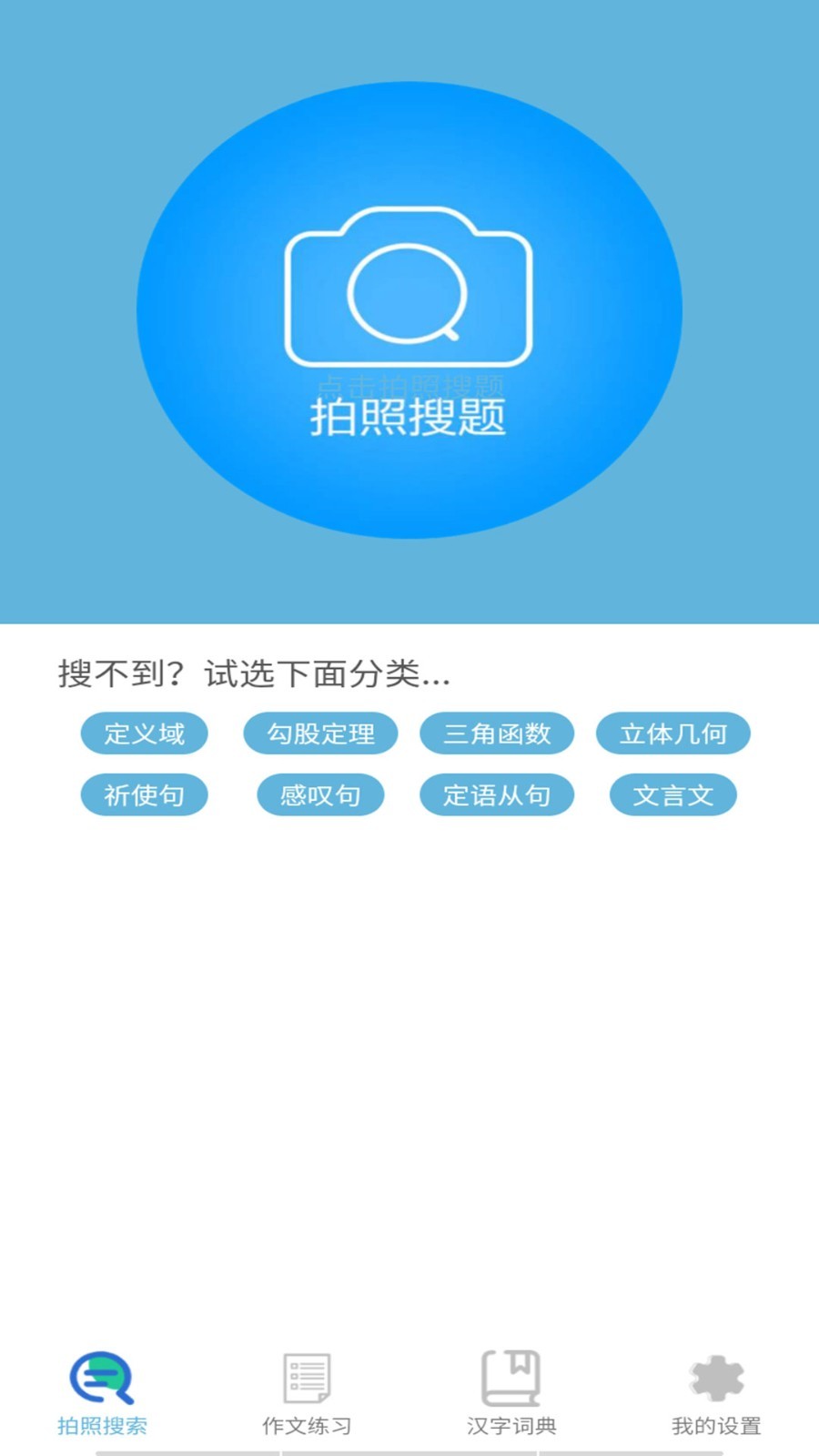Switch to the 拍照搜索 tab
819x1456 pixels.
pos(102,1392)
